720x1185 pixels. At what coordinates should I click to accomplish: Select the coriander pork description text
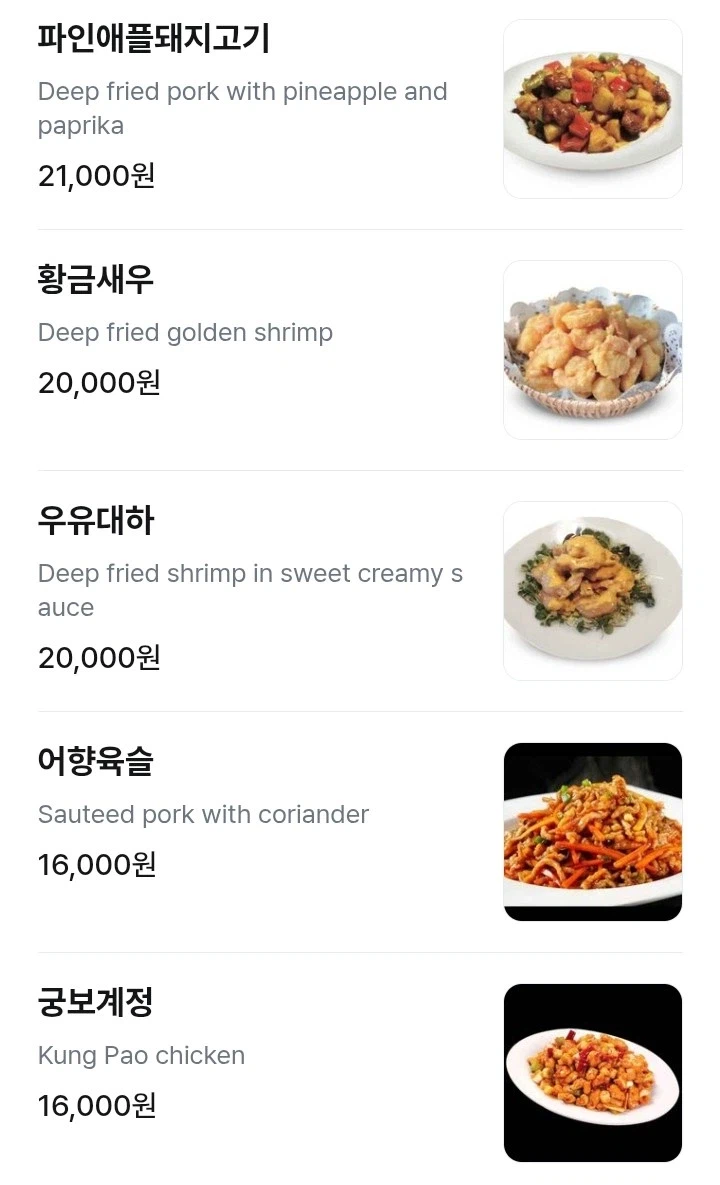point(203,814)
